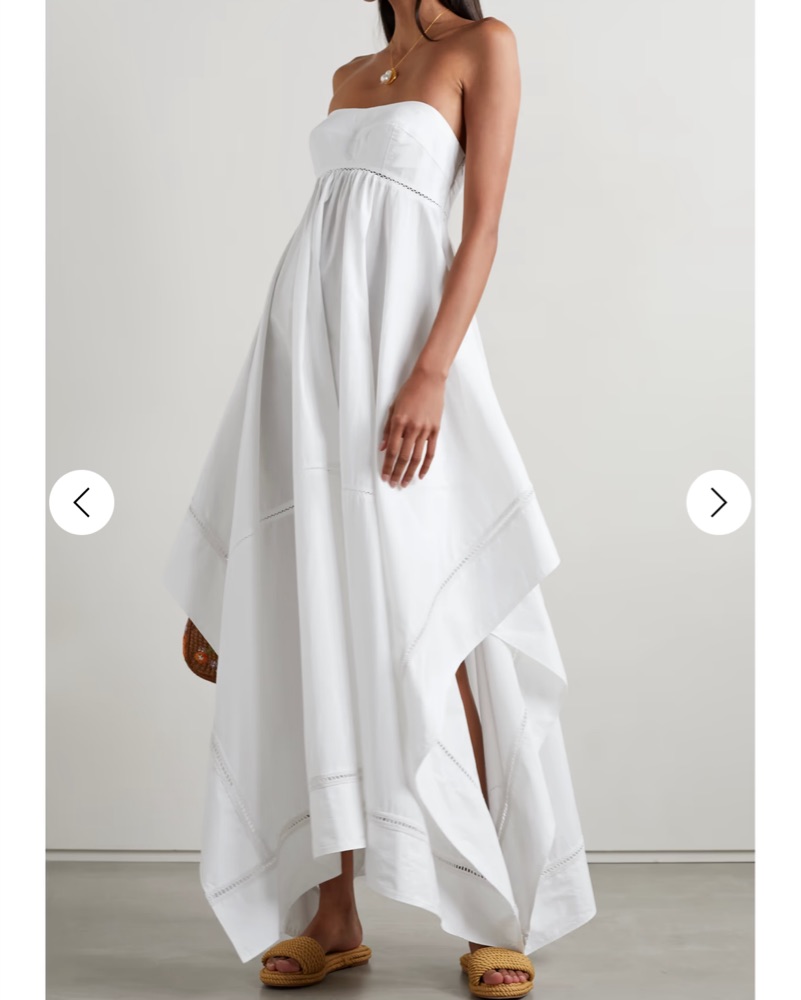Image resolution: width=801 pixels, height=1000 pixels.
Task: Go to the previous product photo
Action: [81, 502]
